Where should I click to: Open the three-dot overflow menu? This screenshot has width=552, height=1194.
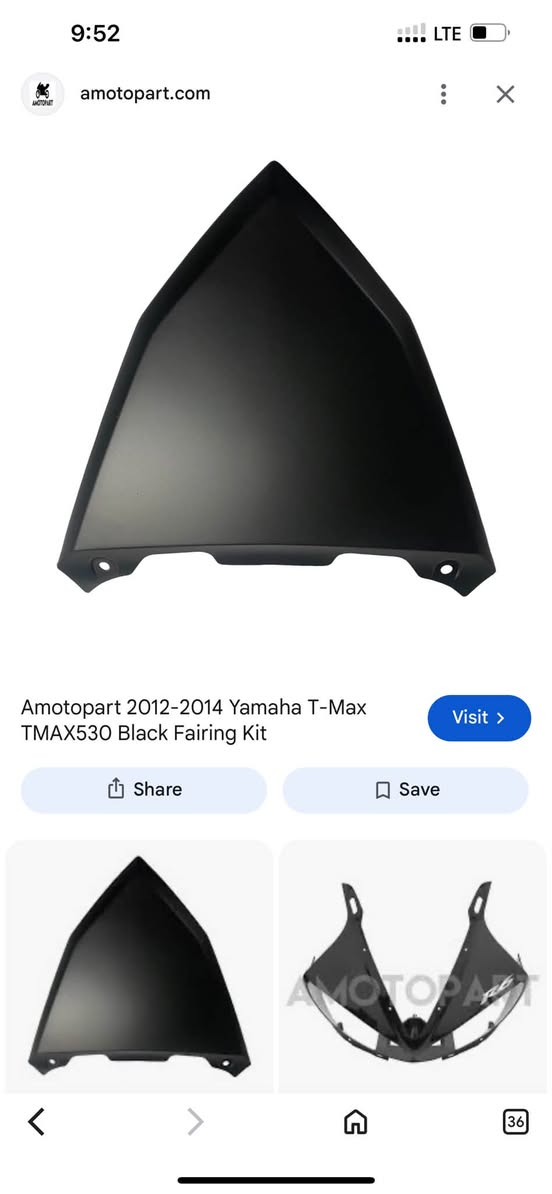443,94
